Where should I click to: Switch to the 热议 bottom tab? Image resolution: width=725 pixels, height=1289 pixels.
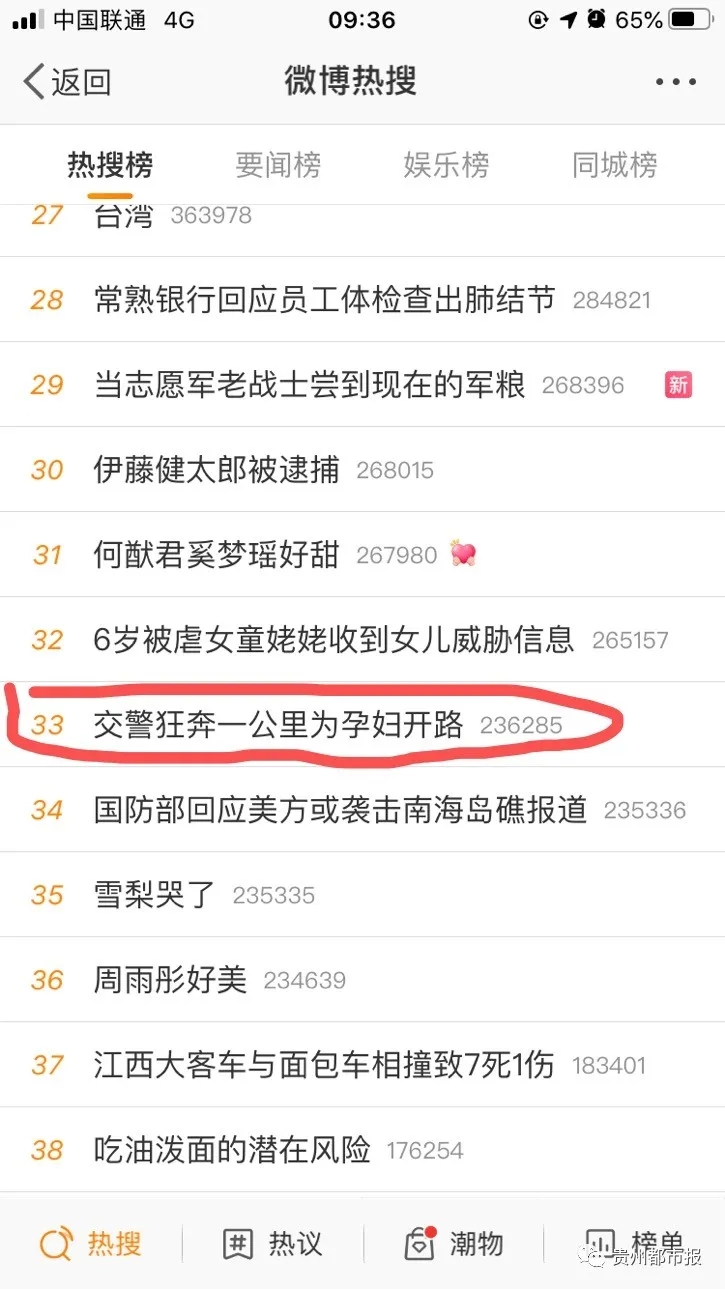point(272,1244)
